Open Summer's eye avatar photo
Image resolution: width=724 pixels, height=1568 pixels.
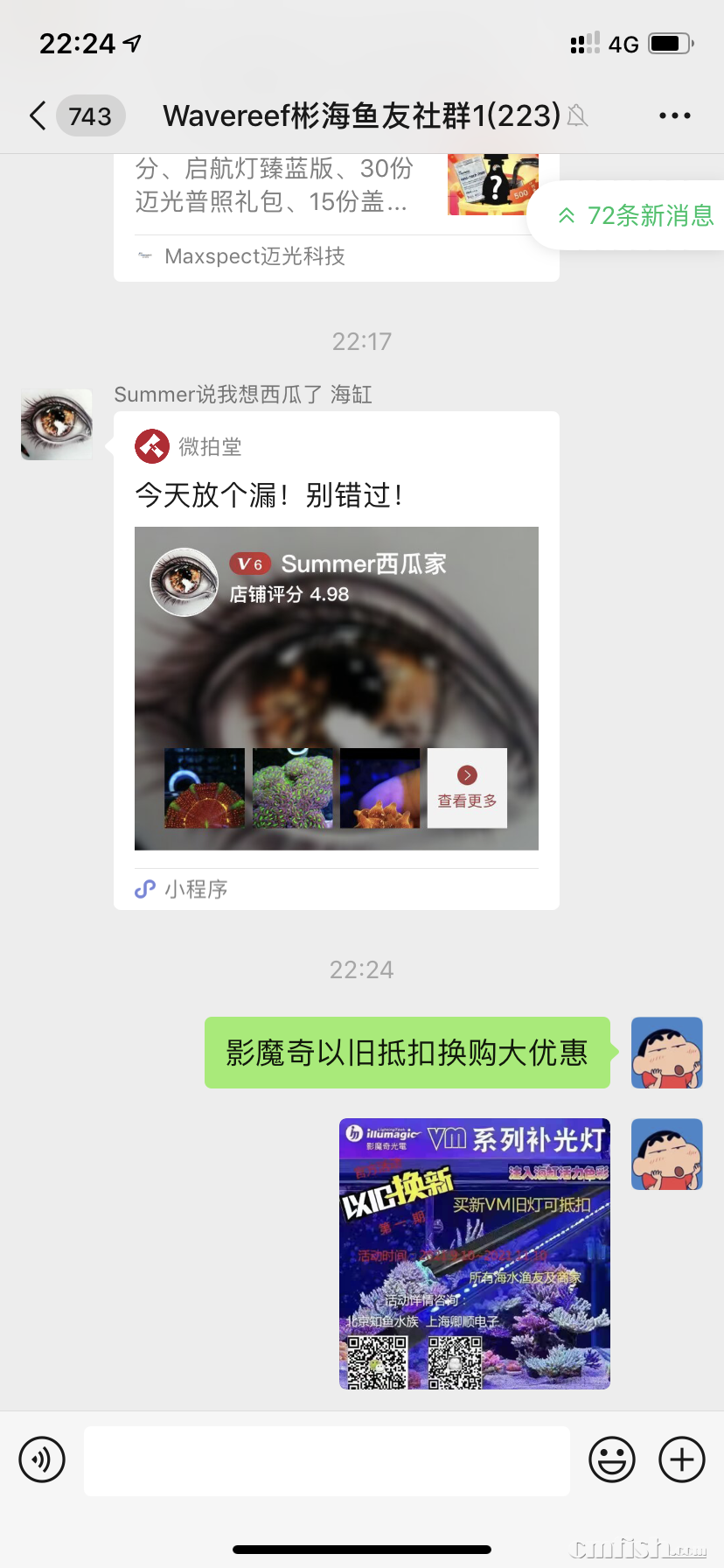coord(56,423)
